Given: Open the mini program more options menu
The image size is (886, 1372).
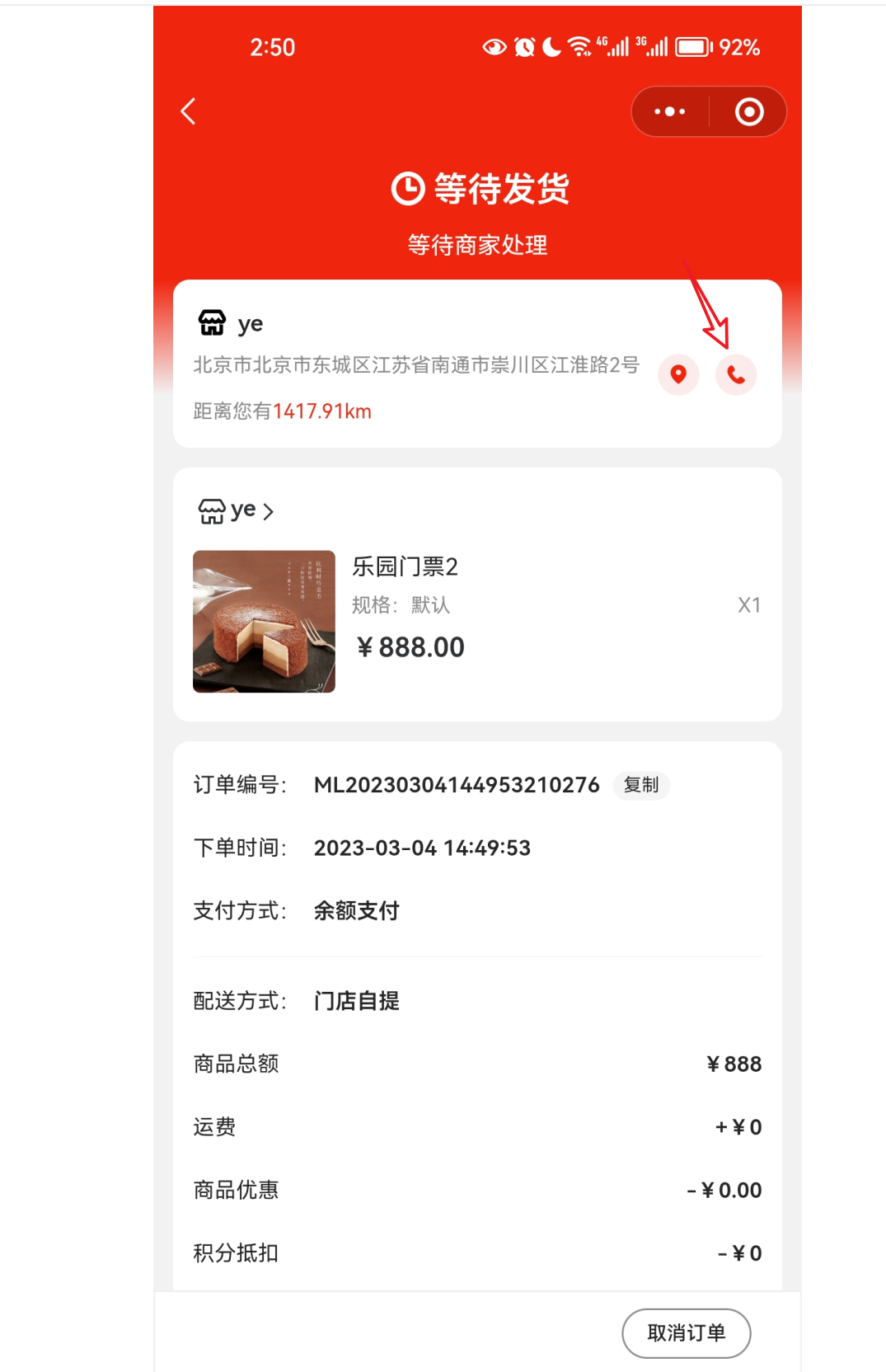Looking at the screenshot, I should [x=669, y=111].
